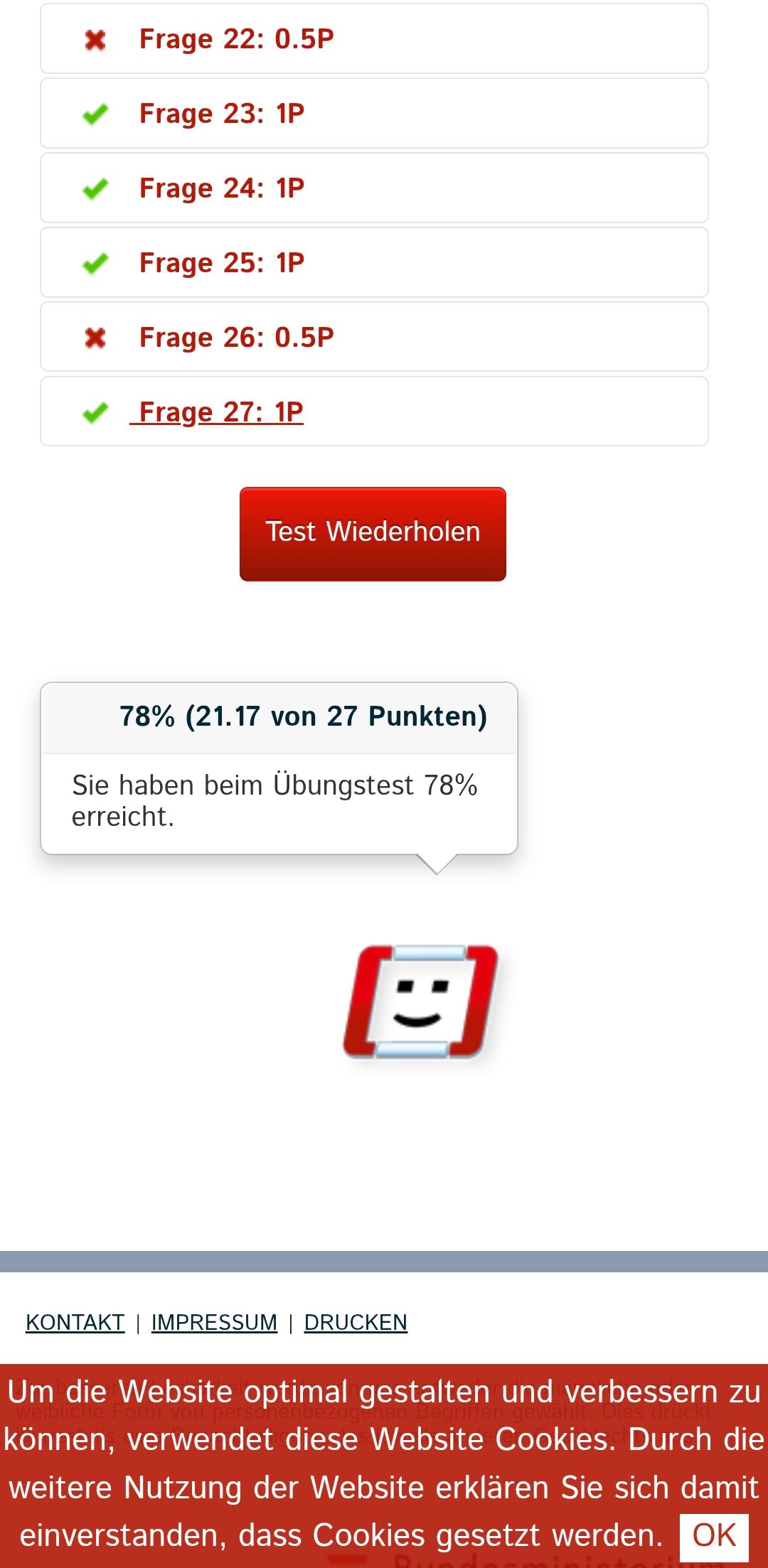Expand Frage 25 result

pyautogui.click(x=221, y=263)
